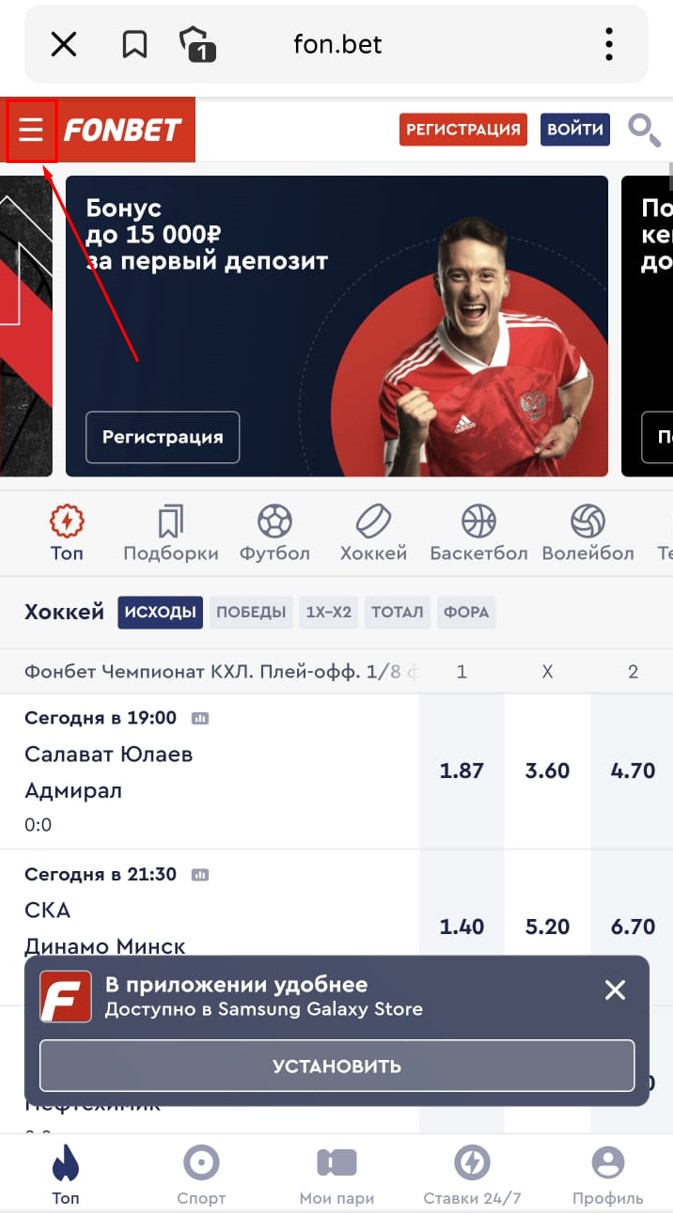Pick odds 1.87 for Салават Юлаев
The image size is (673, 1213).
(x=461, y=771)
